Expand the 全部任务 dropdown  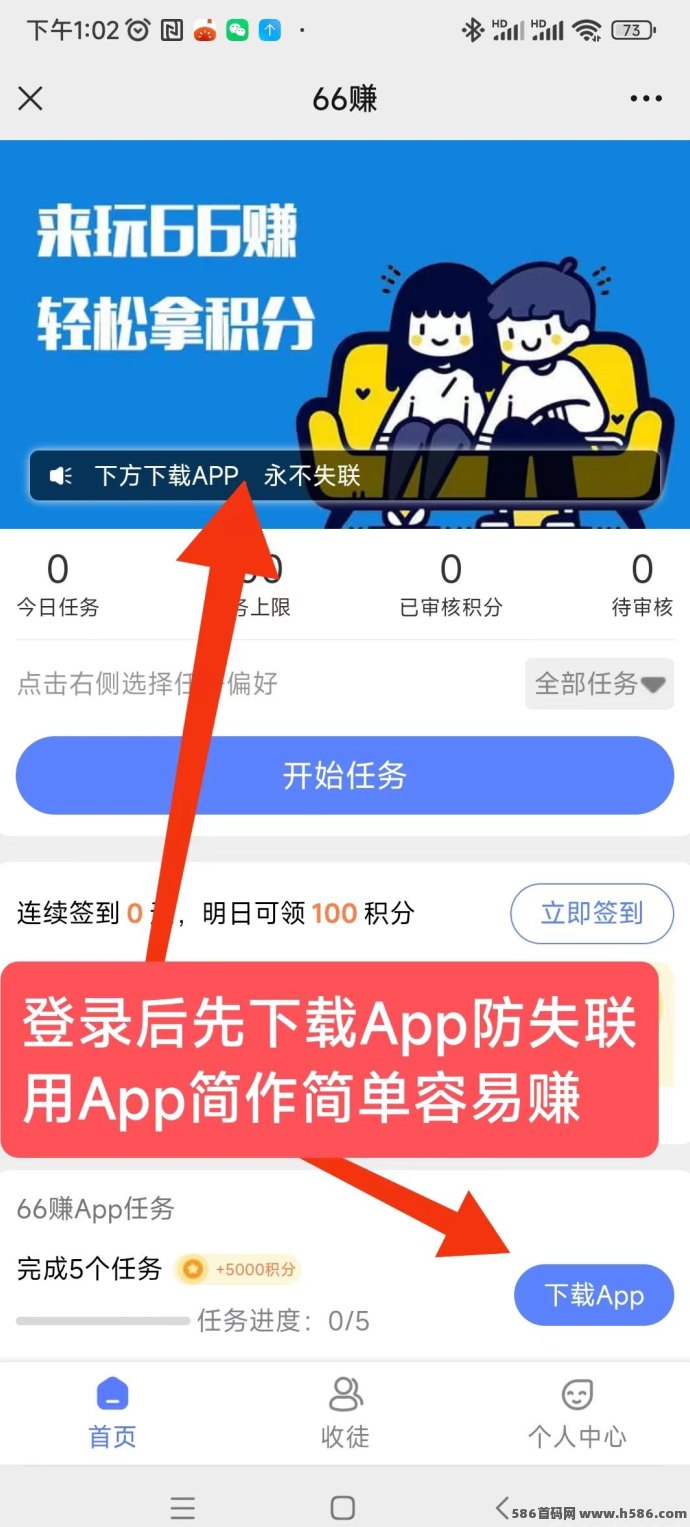[599, 684]
